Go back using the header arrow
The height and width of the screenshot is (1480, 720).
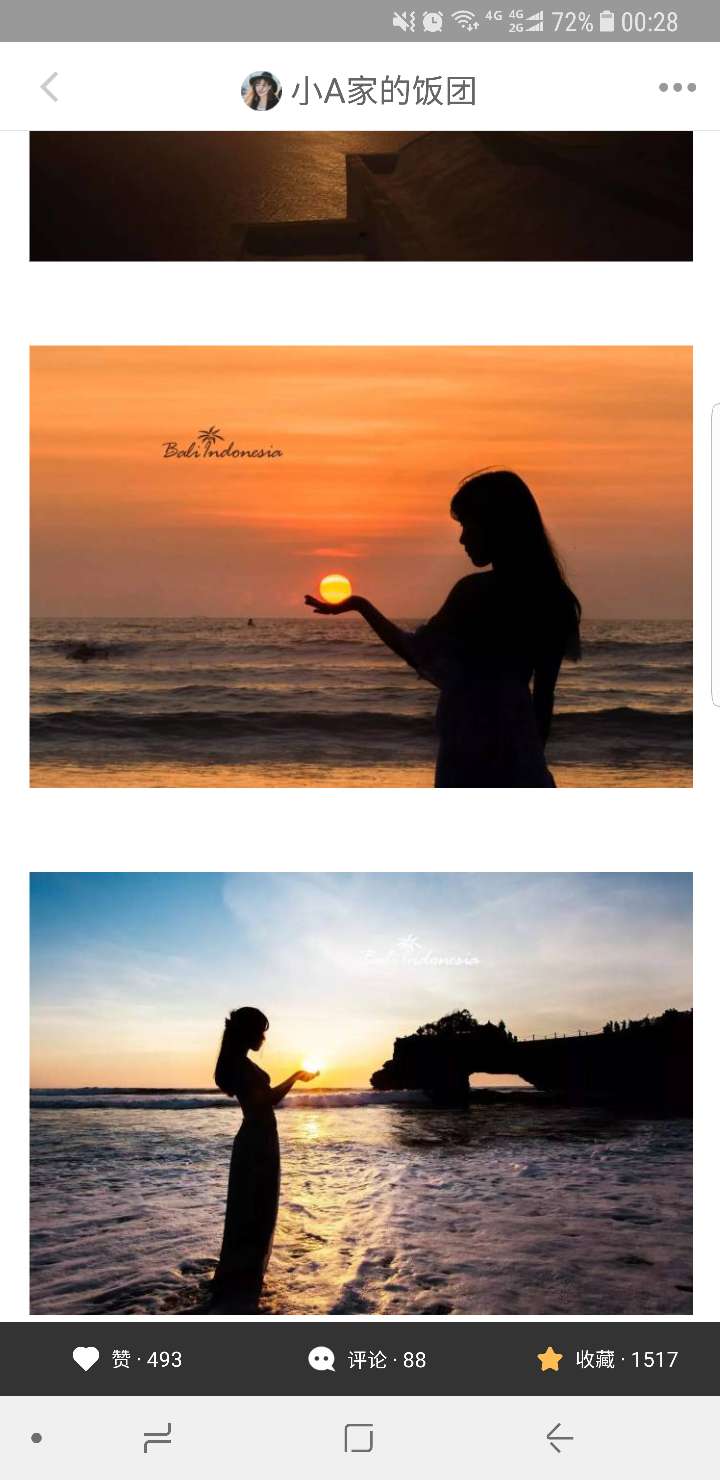click(x=49, y=88)
